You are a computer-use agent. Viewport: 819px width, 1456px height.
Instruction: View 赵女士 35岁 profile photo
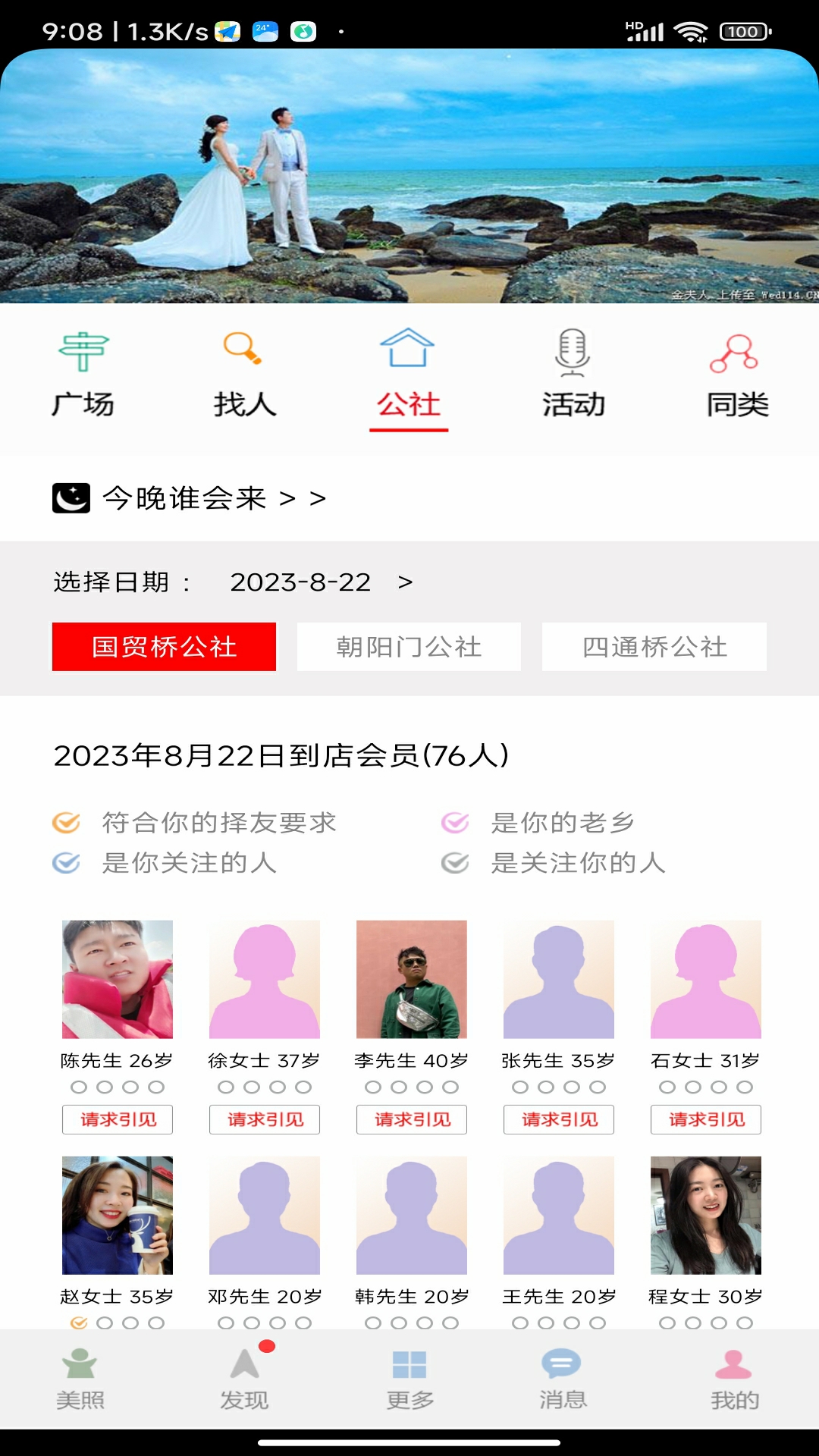[118, 1215]
